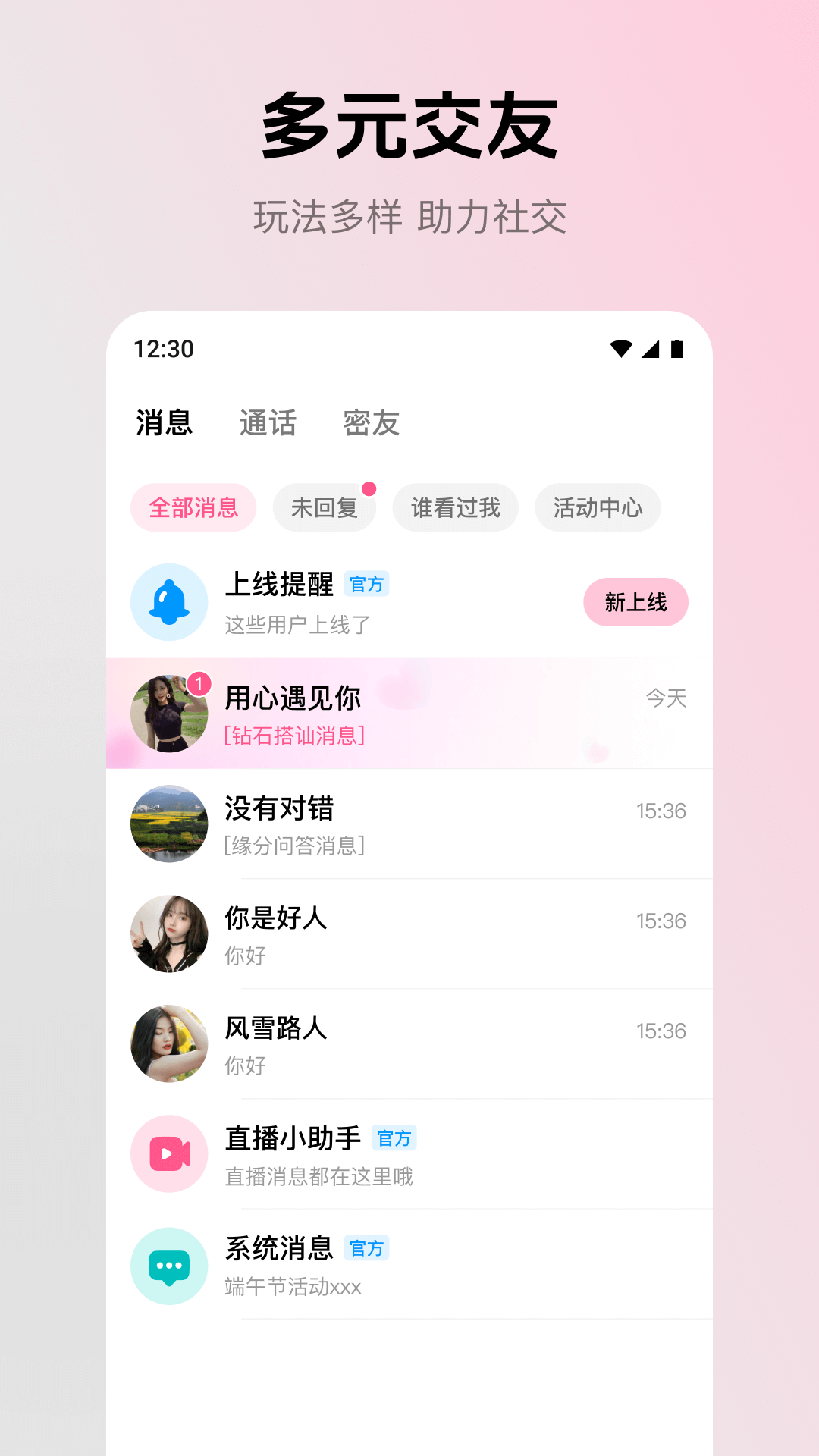Enable the 全部消息 filter
Viewport: 819px width, 1456px height.
pyautogui.click(x=193, y=507)
